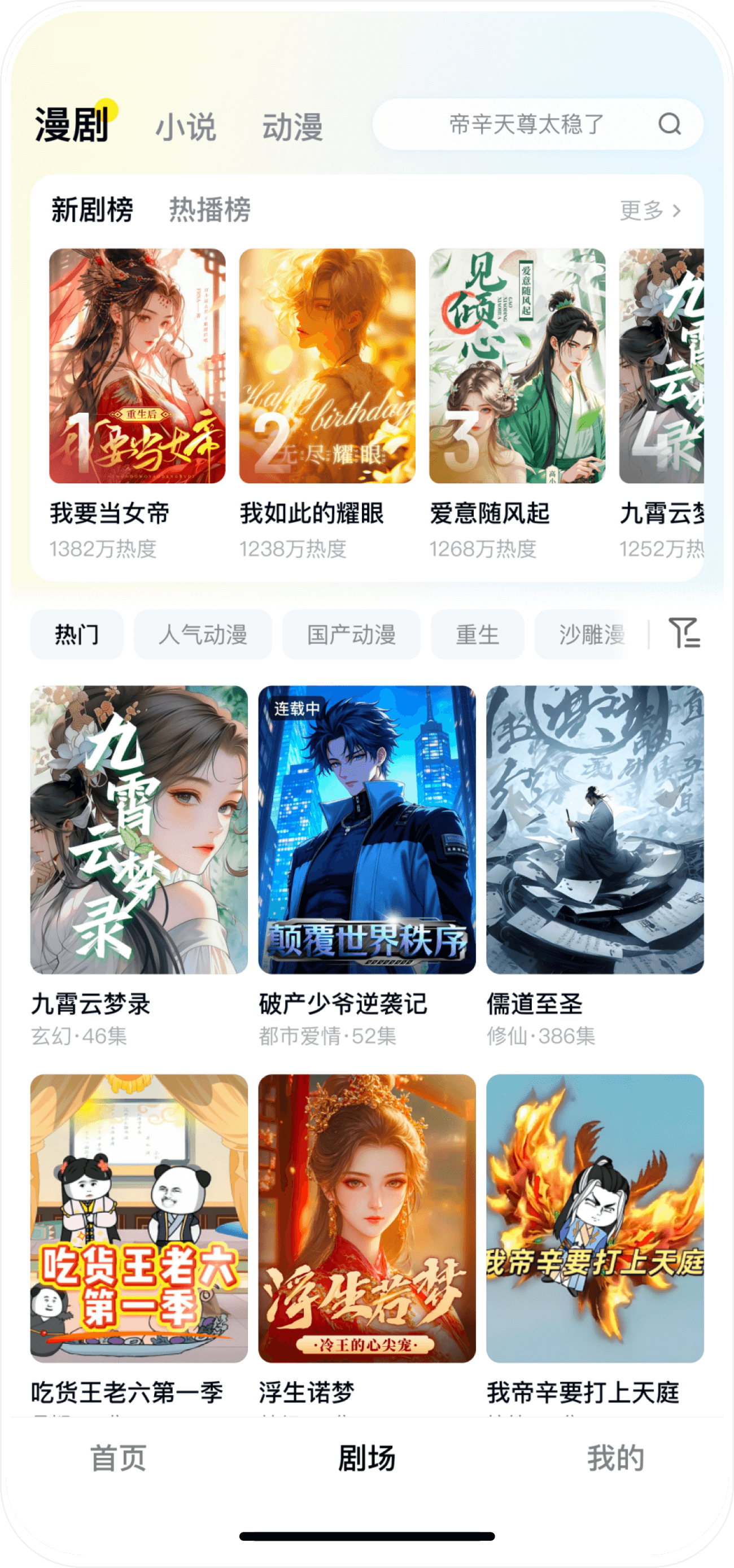Open 更多 to see full rankings
This screenshot has width=734, height=1568.
point(649,211)
